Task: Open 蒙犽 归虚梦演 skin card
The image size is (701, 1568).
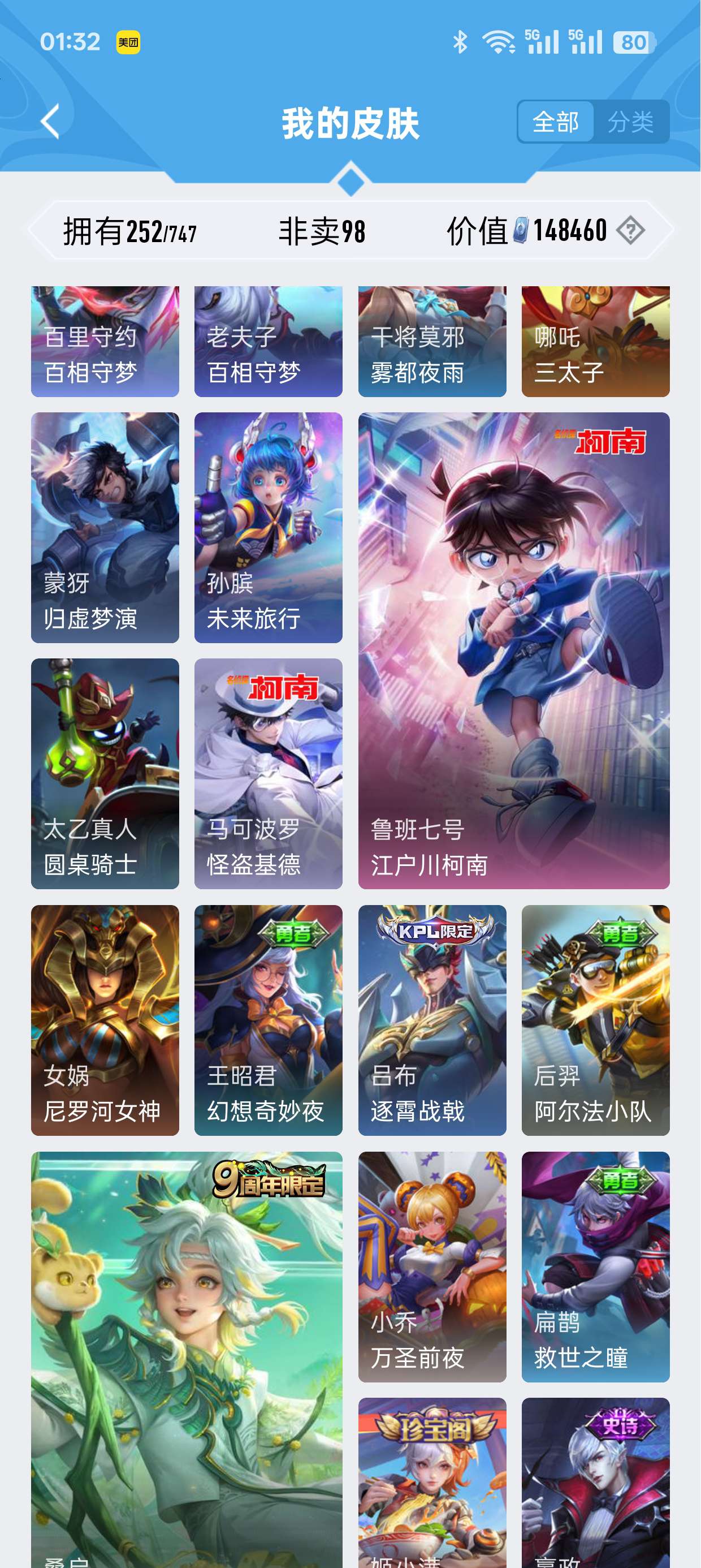Action: [105, 527]
